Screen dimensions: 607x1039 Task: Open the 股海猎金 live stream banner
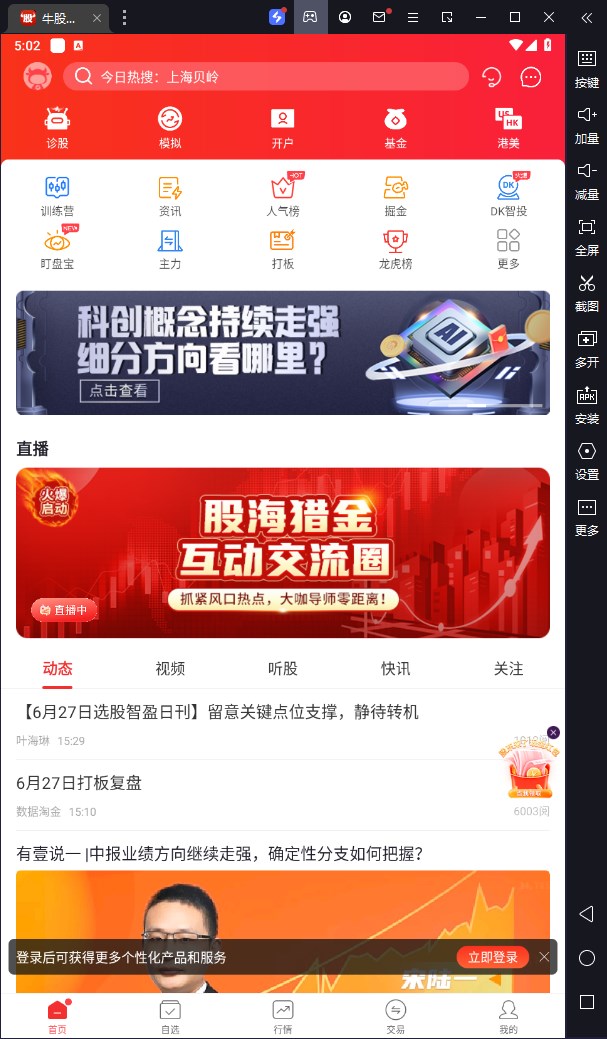283,552
